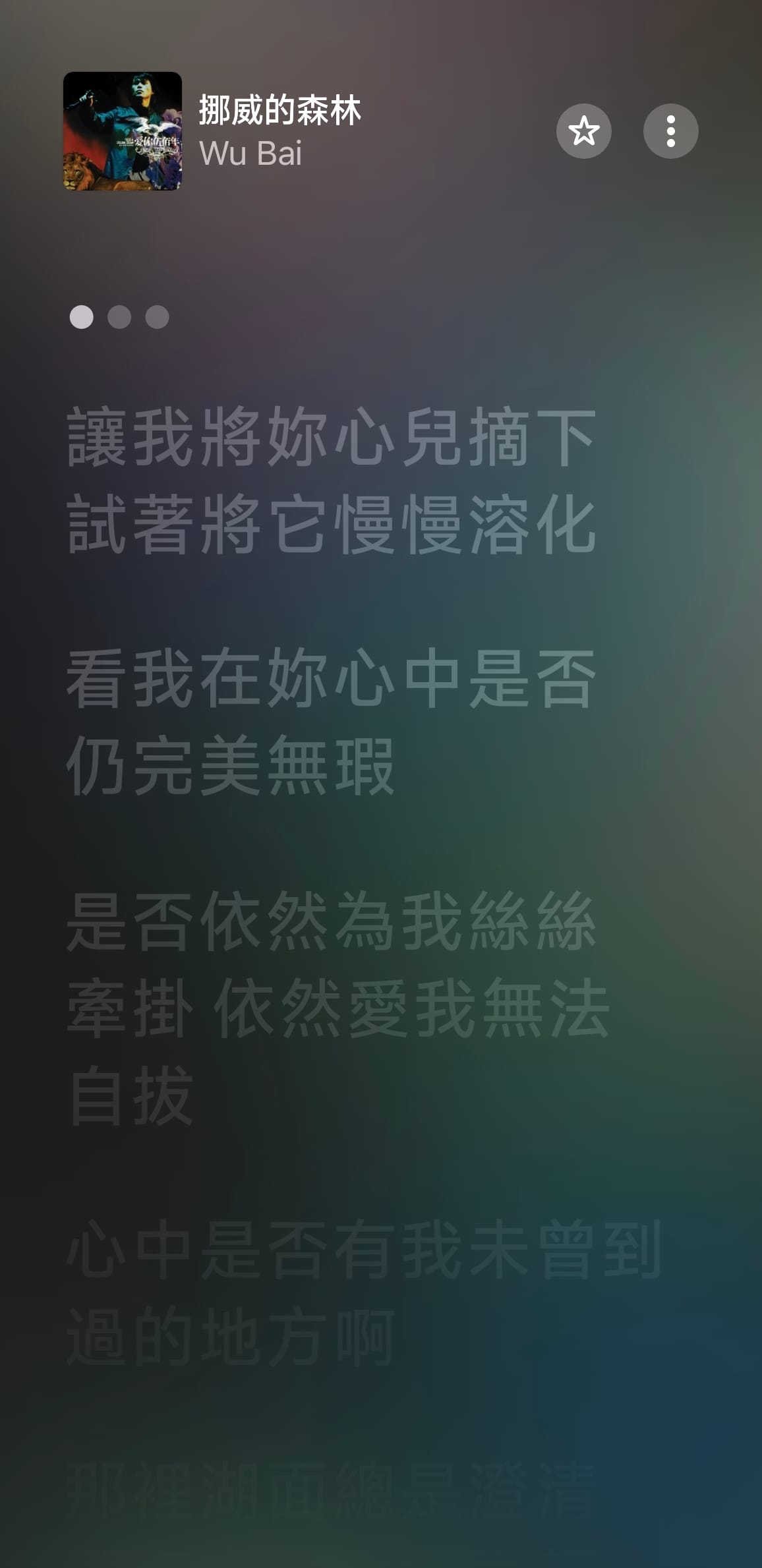
Task: Tap the album artwork thumbnail
Action: point(123,131)
